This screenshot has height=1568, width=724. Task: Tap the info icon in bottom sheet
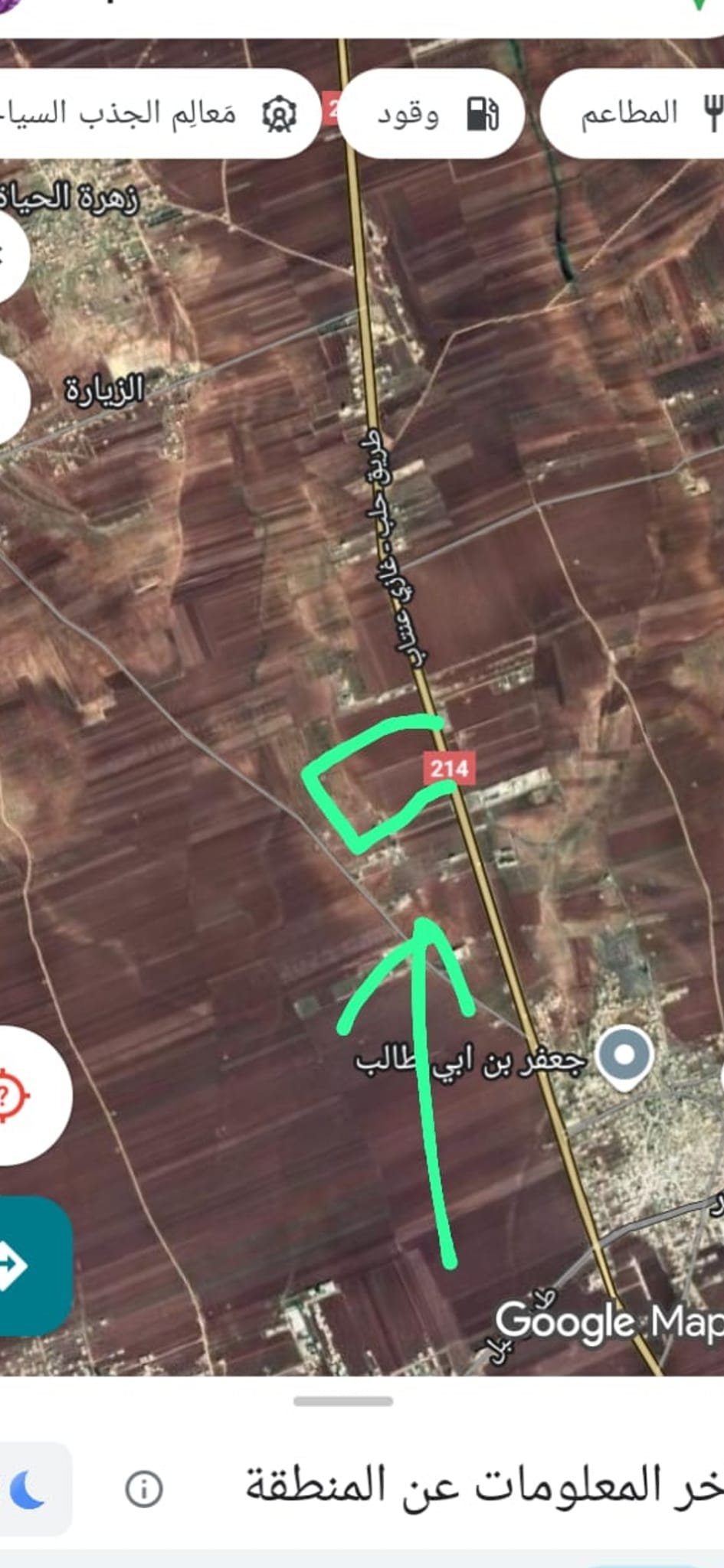point(143,1488)
